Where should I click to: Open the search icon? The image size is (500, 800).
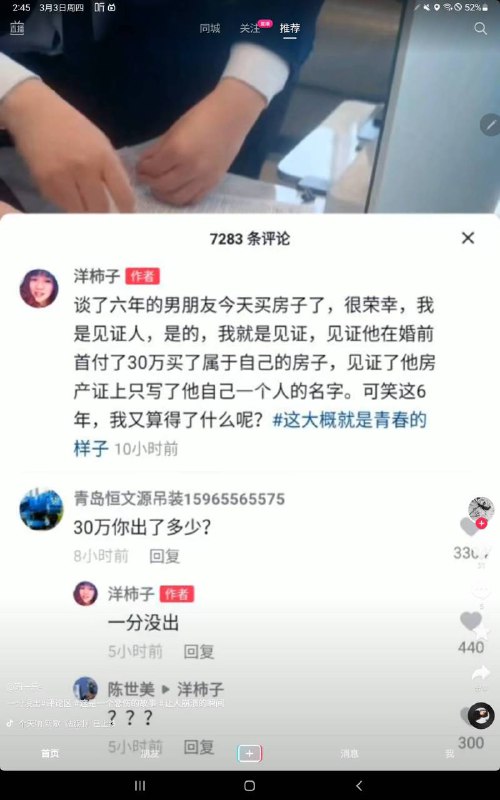click(480, 29)
